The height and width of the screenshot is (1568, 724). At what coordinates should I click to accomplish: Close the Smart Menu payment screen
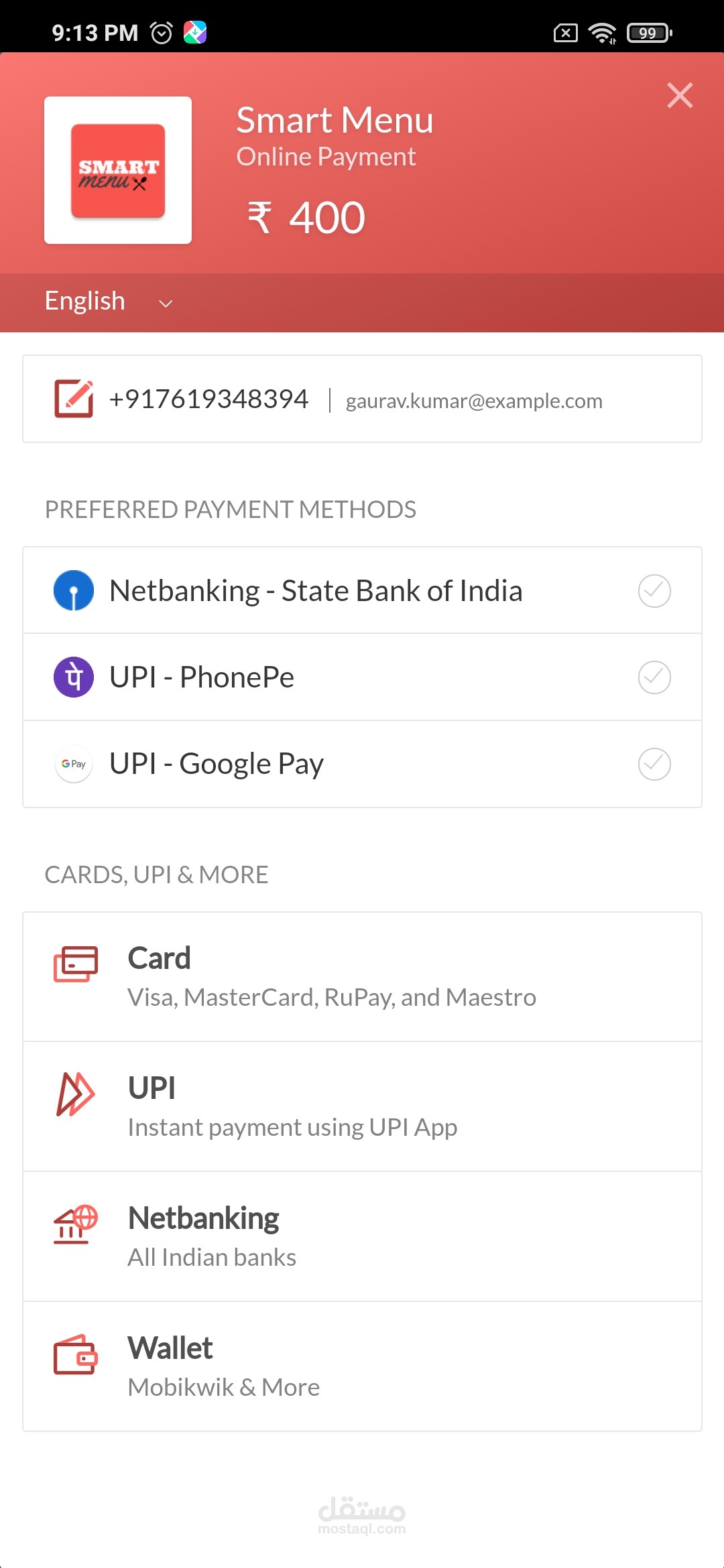680,95
